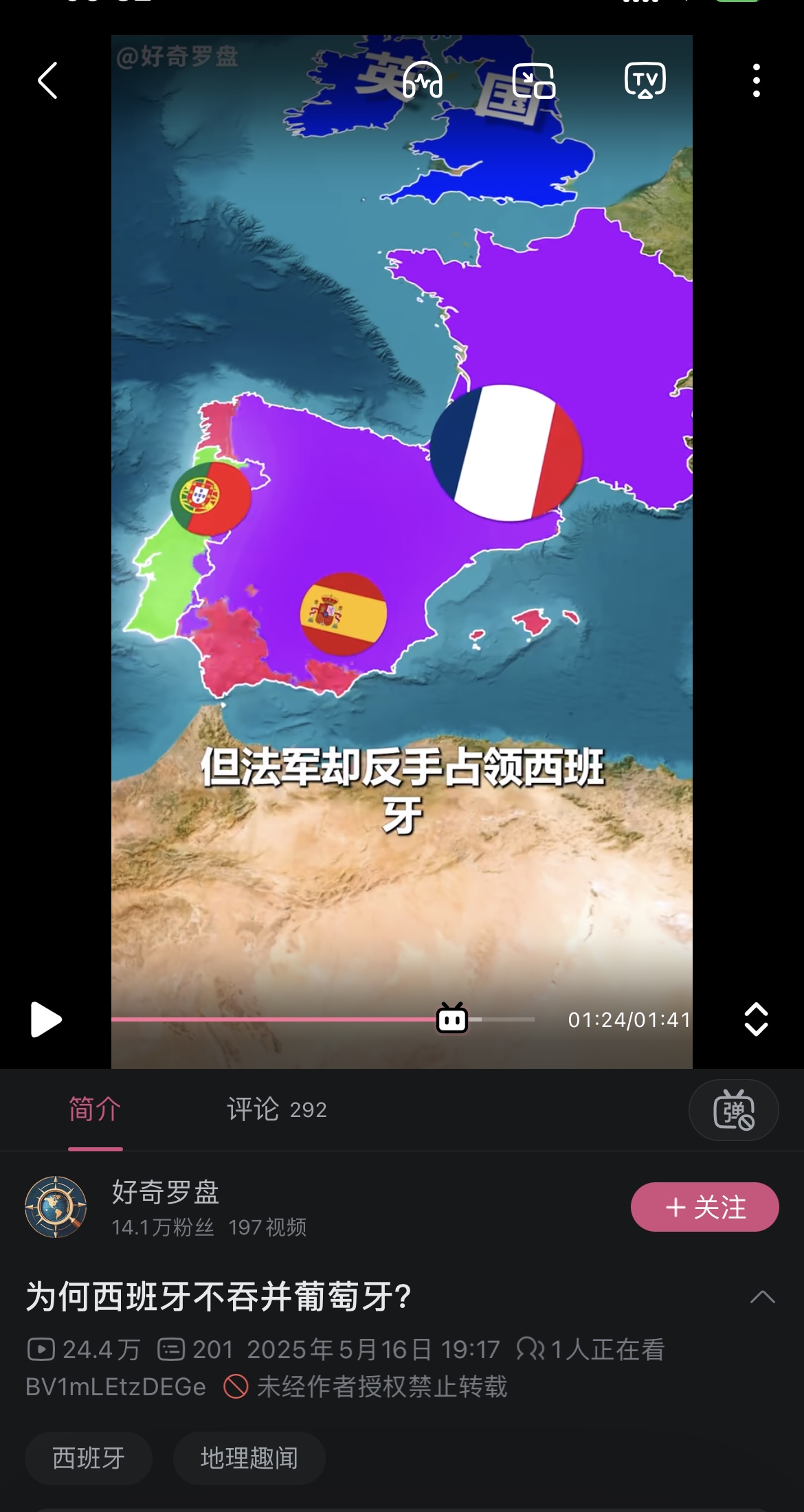Open the three-dot overflow menu
Viewport: 804px width, 1512px height.
(x=756, y=80)
